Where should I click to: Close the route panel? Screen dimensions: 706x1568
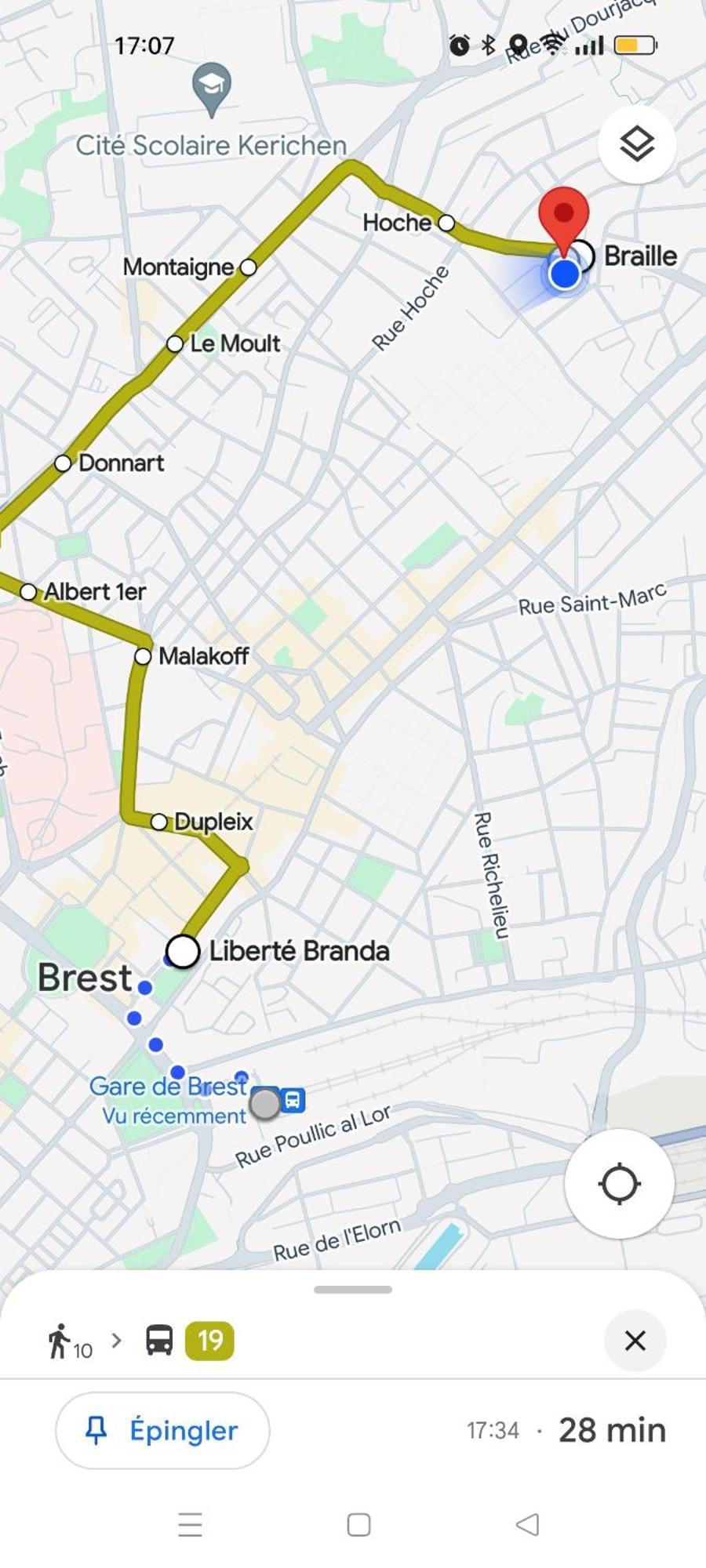(635, 1341)
